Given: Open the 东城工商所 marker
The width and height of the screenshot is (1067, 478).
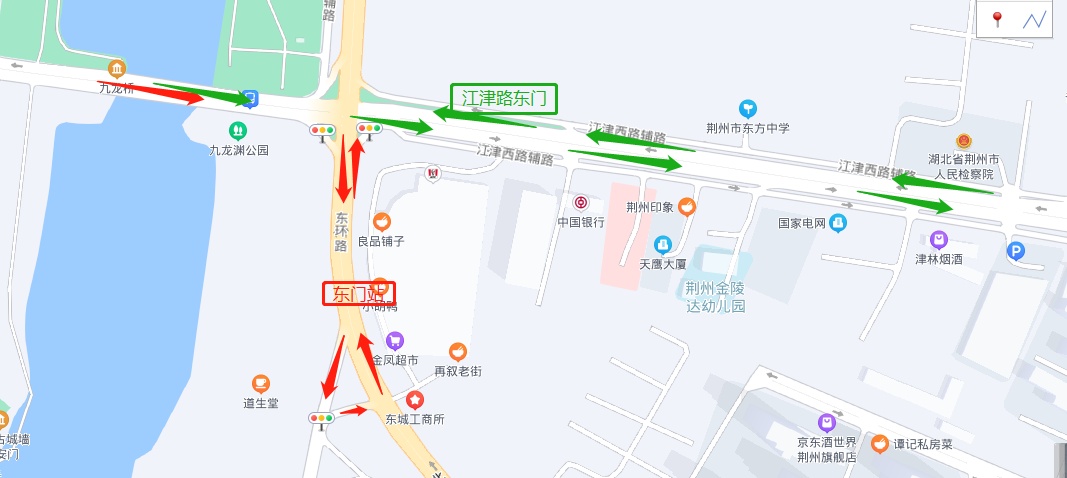Looking at the screenshot, I should 414,400.
